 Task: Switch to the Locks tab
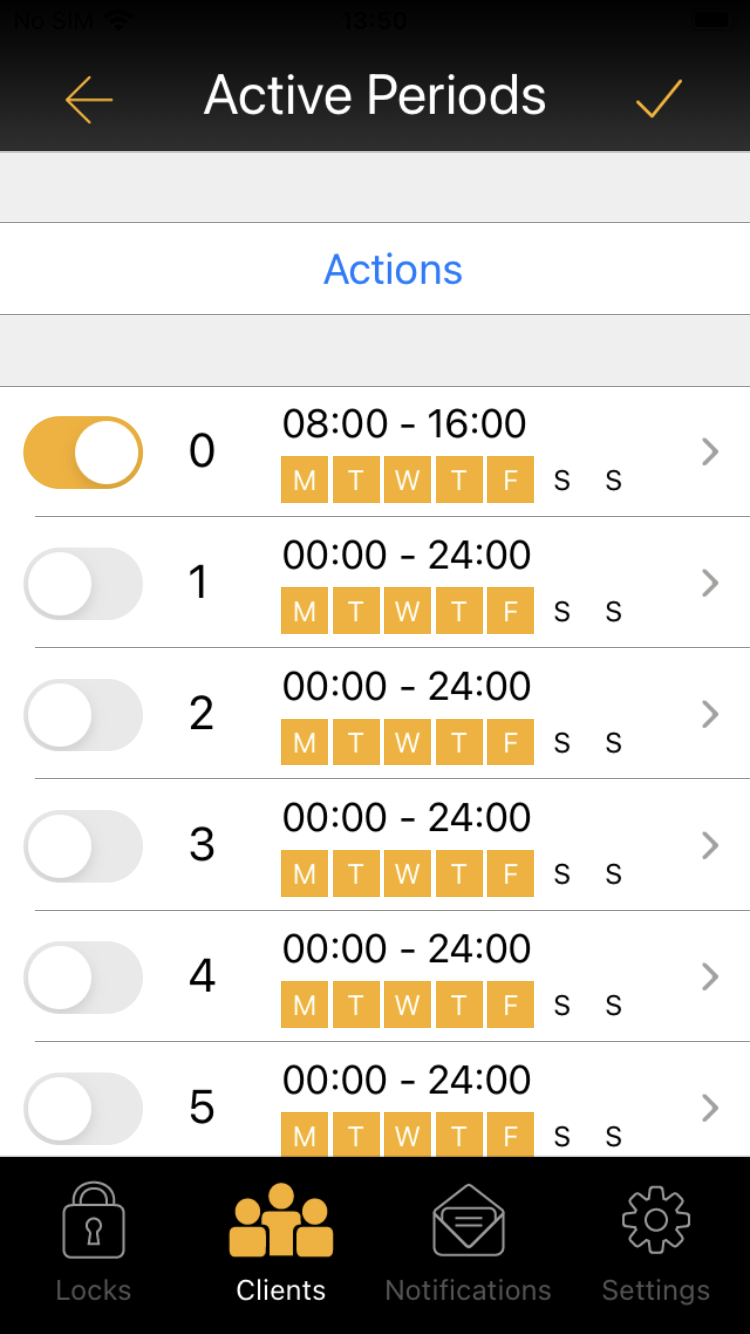pos(93,1244)
